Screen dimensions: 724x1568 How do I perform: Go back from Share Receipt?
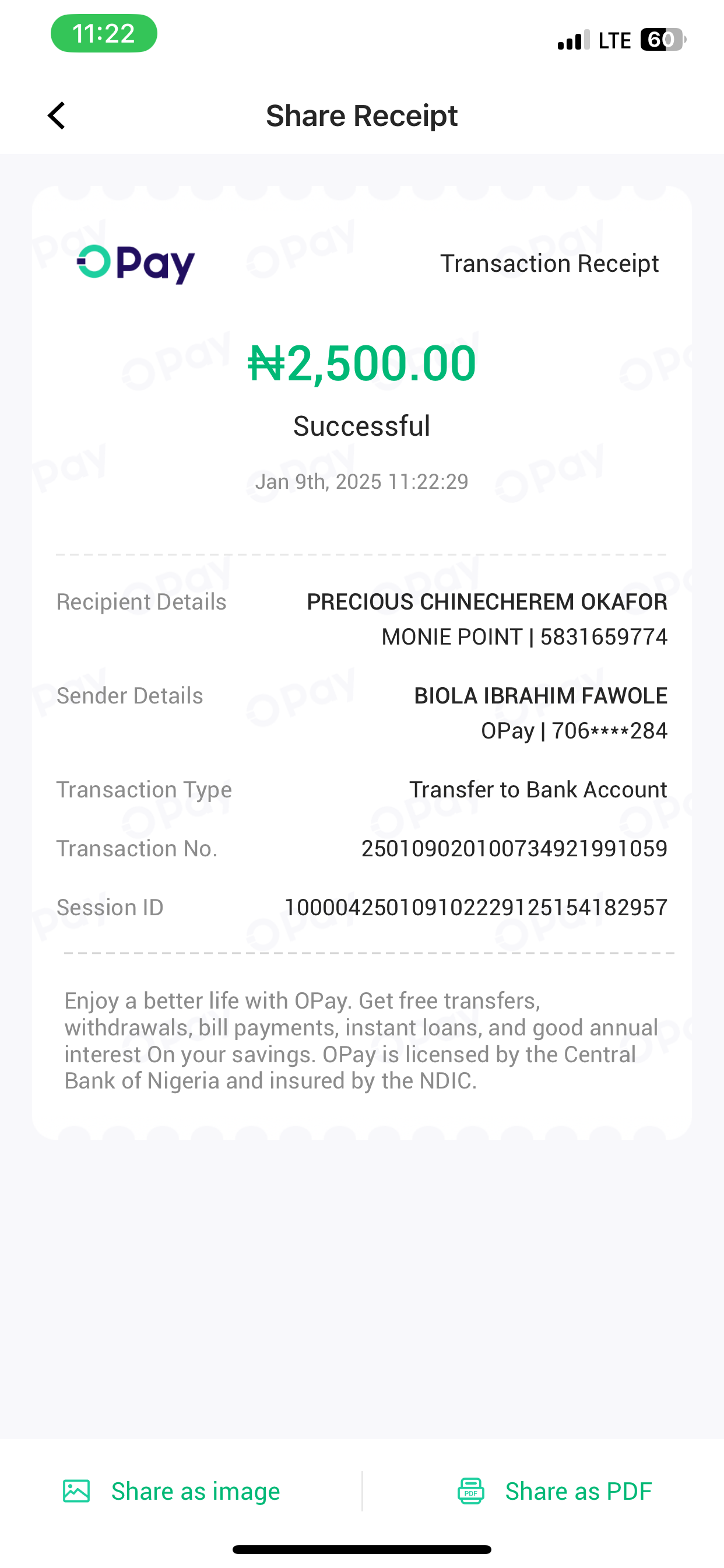coord(57,116)
